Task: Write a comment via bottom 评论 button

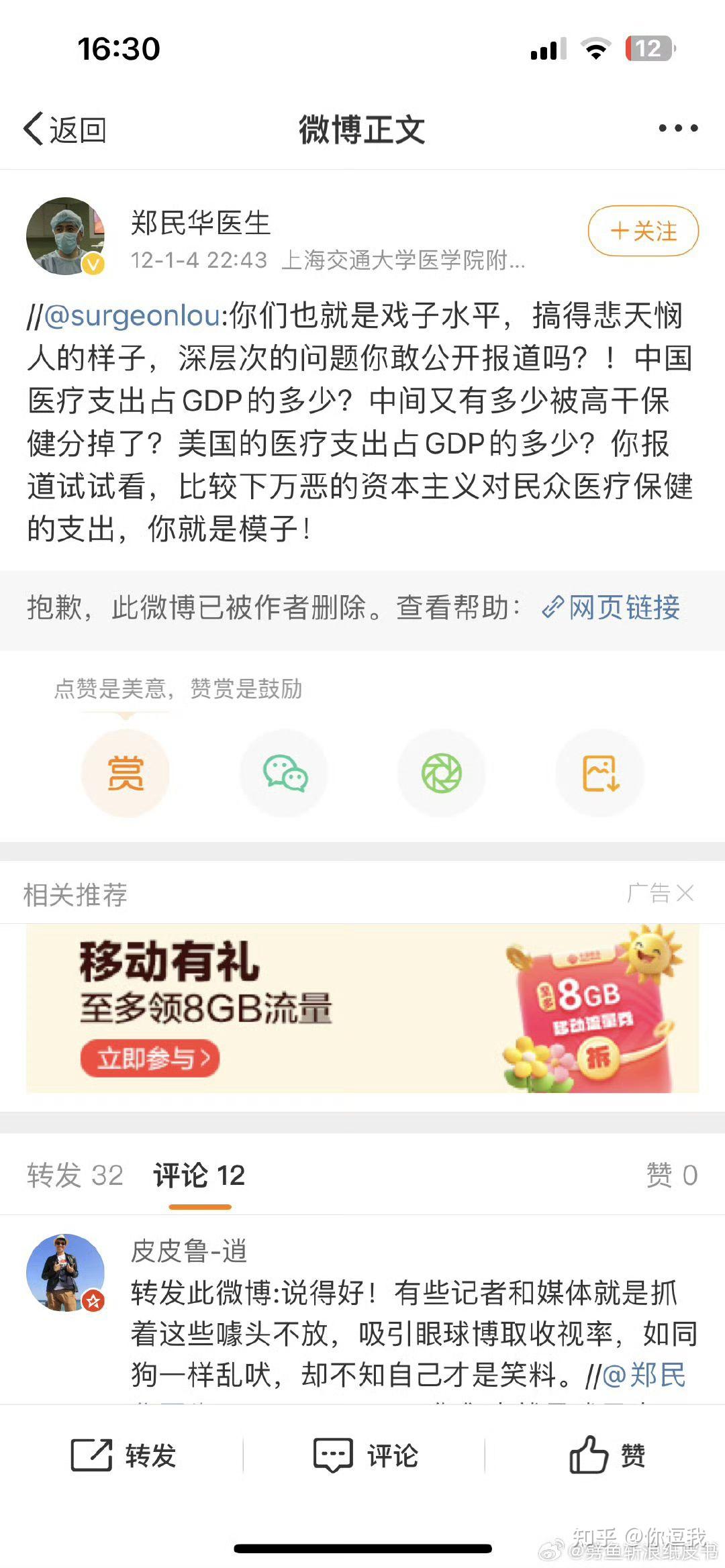Action: [x=366, y=1455]
